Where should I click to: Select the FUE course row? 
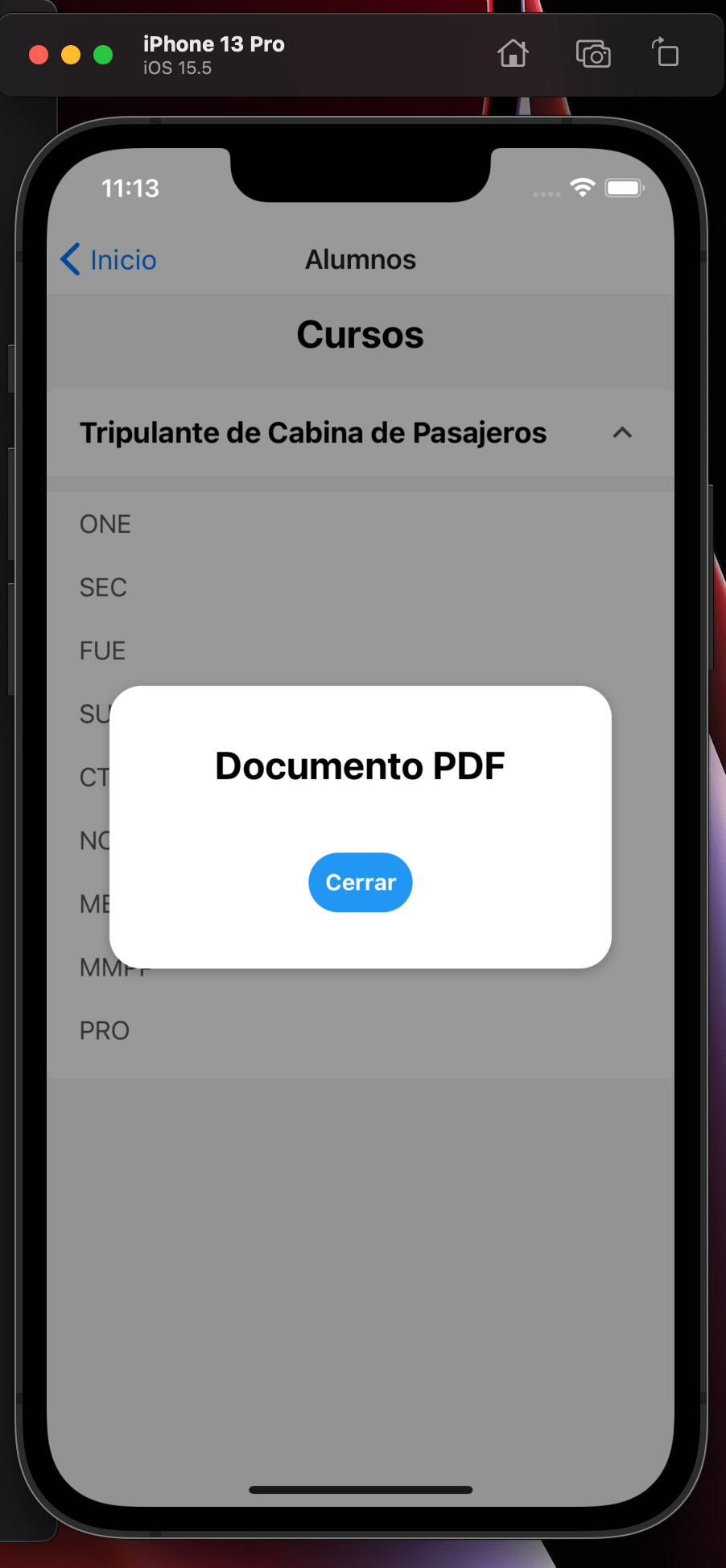click(x=102, y=650)
